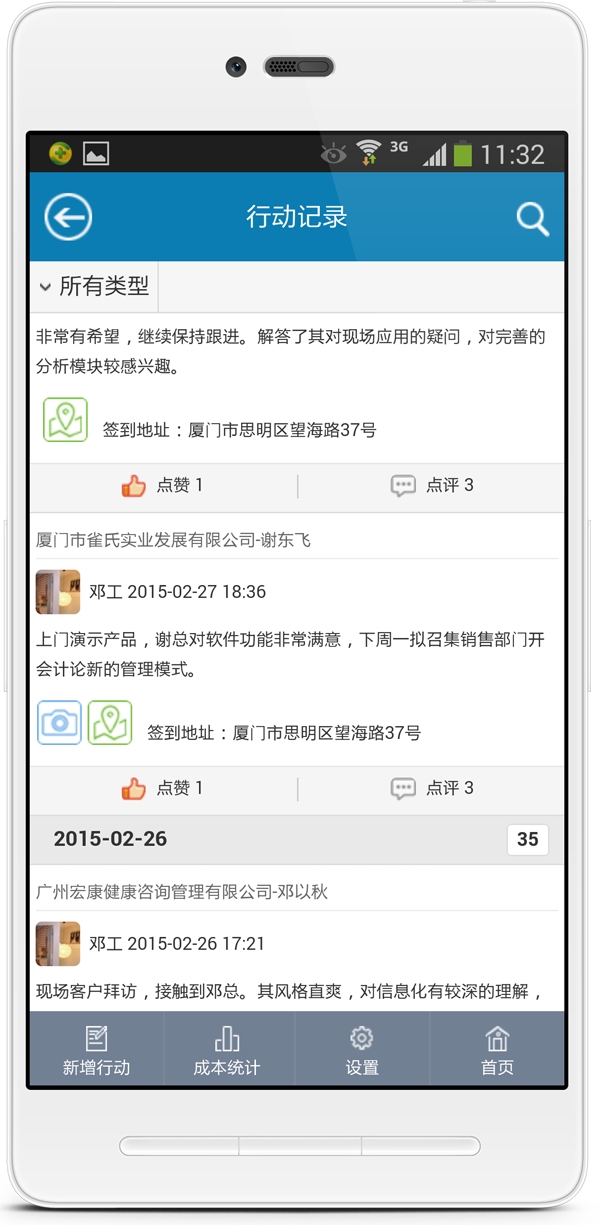Open the 广州宏康健康咨询-邓以秋 record
Image resolution: width=600 pixels, height=1225 pixels.
click(x=182, y=891)
